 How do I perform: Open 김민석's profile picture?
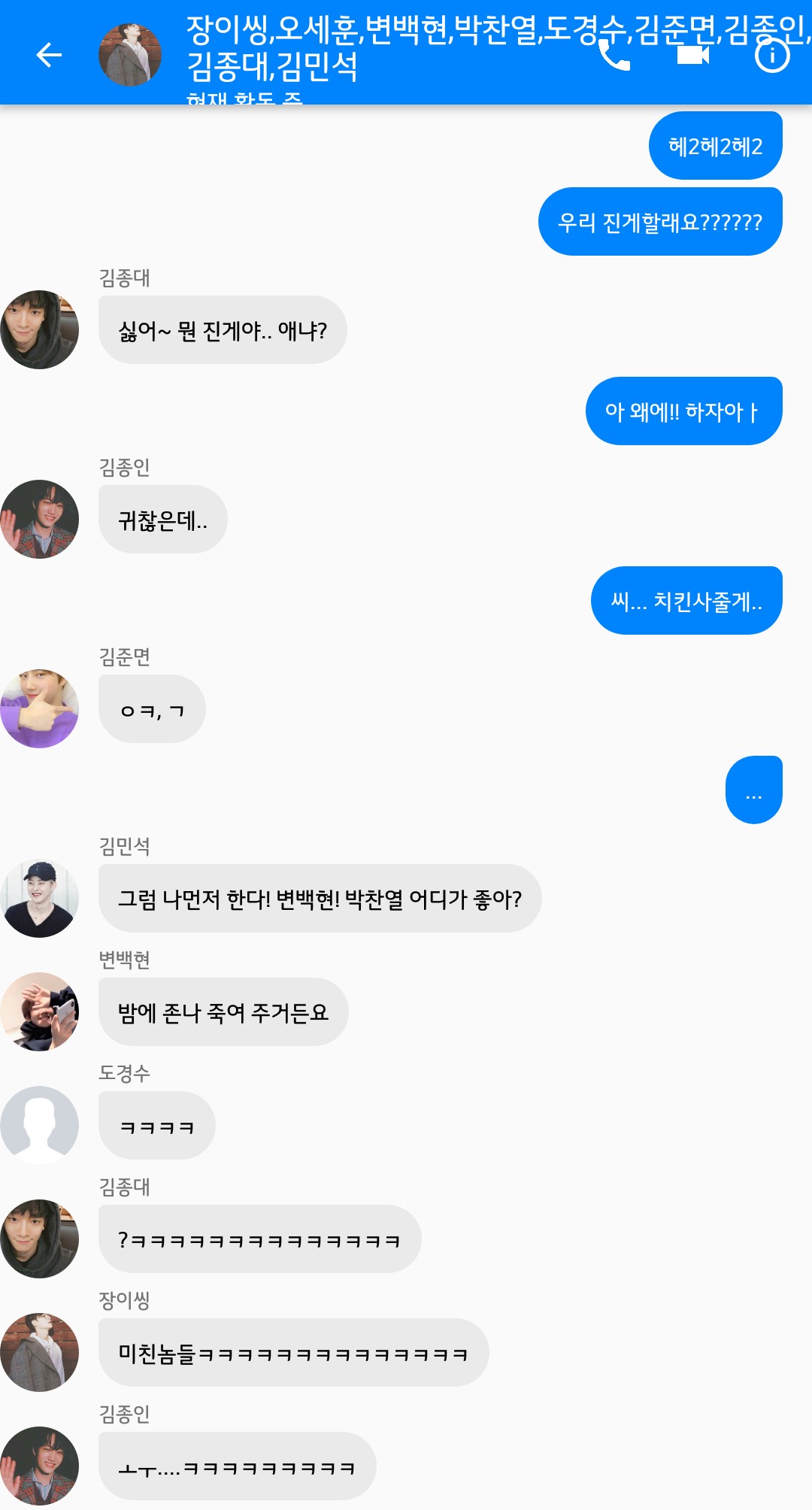[39, 899]
